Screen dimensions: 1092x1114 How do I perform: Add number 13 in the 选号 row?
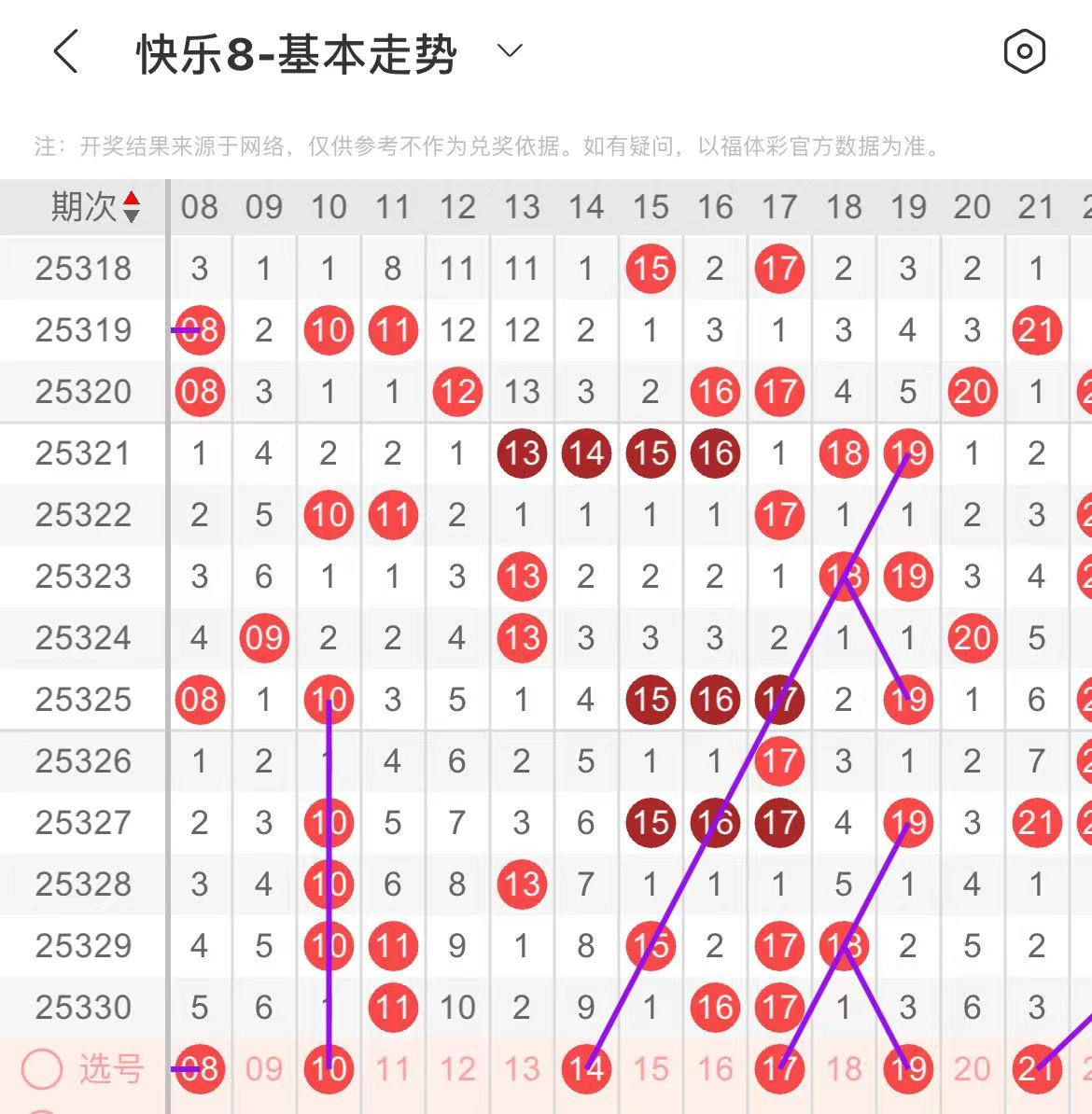[522, 1069]
